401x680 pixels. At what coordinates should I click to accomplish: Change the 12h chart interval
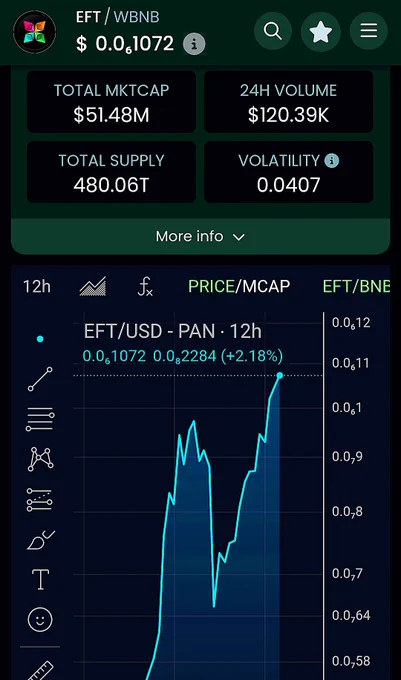tap(37, 287)
